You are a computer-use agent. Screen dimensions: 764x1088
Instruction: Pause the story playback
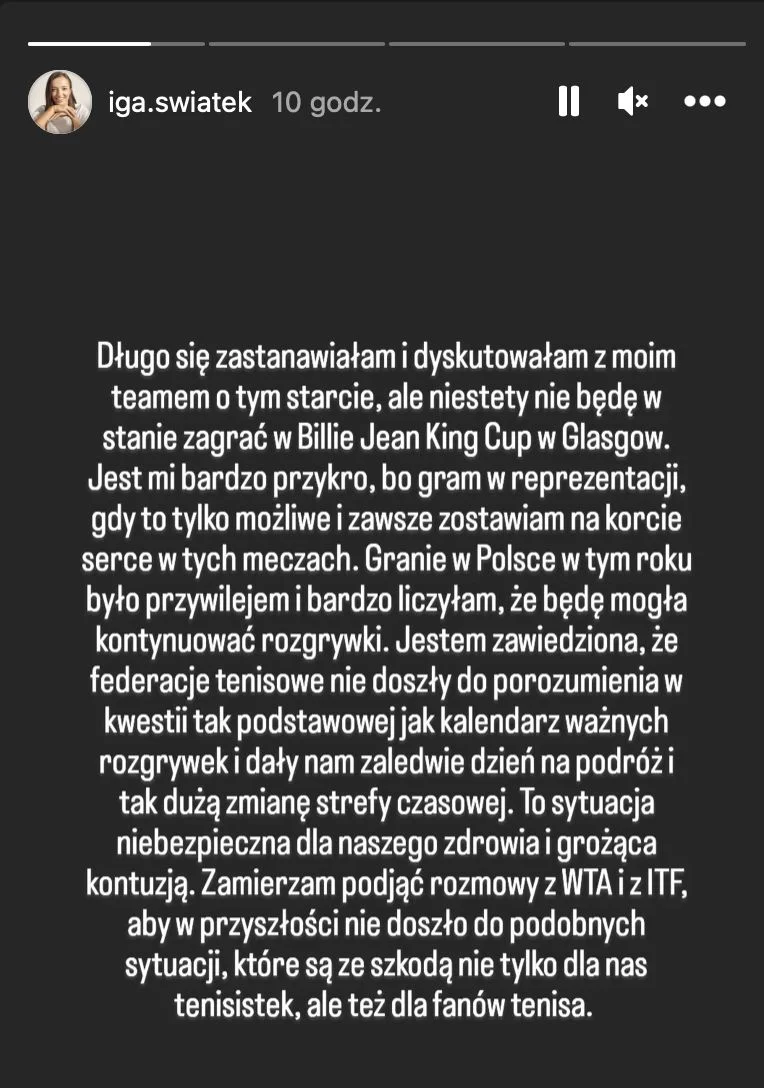pos(569,101)
